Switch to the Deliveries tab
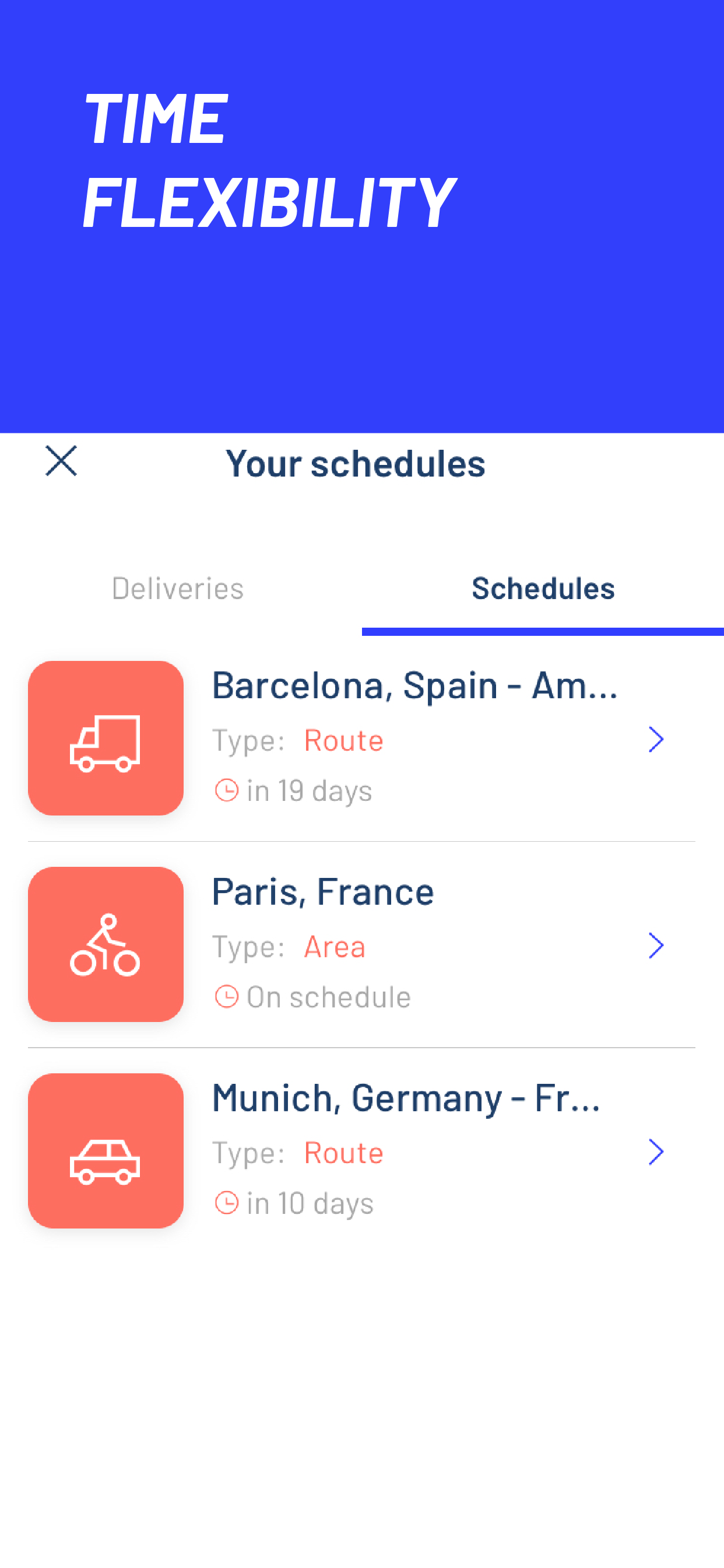This screenshot has height=1568, width=724. tap(178, 589)
